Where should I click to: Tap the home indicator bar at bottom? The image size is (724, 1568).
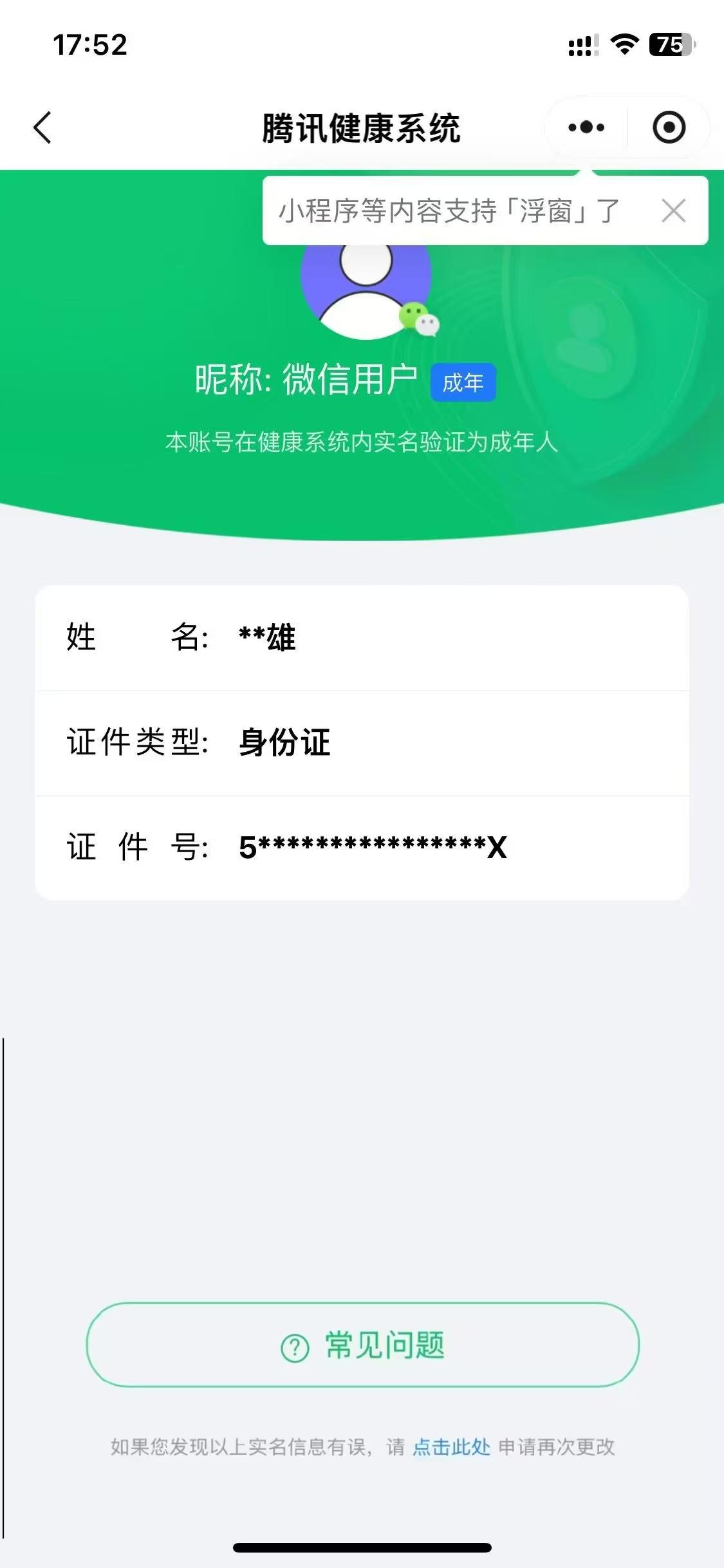(362, 1547)
